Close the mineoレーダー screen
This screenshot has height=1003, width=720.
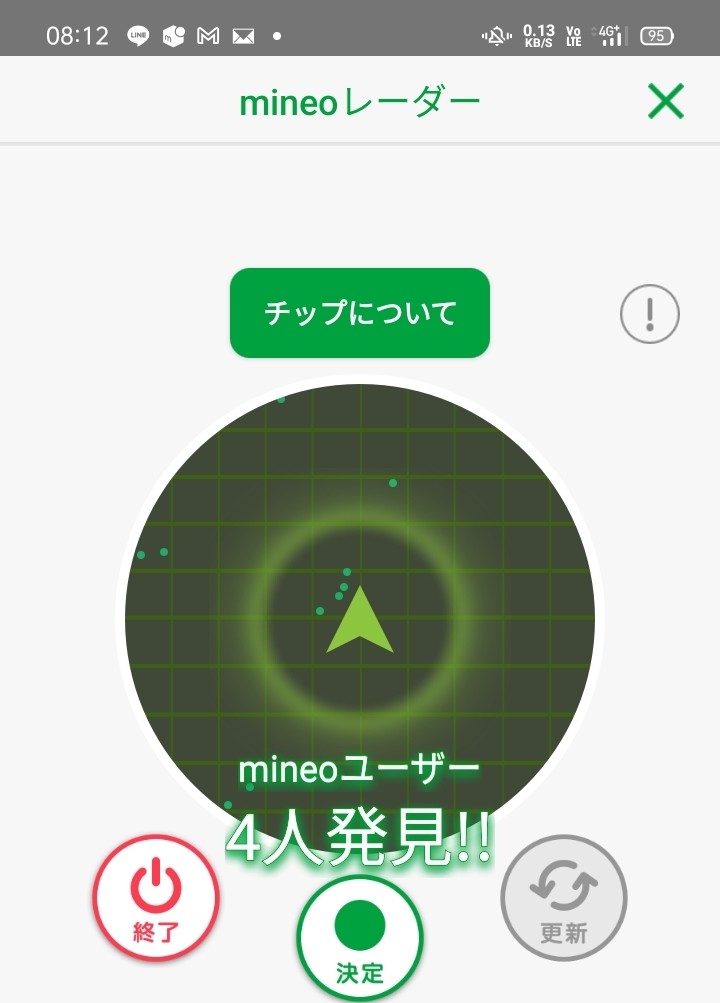tap(665, 101)
